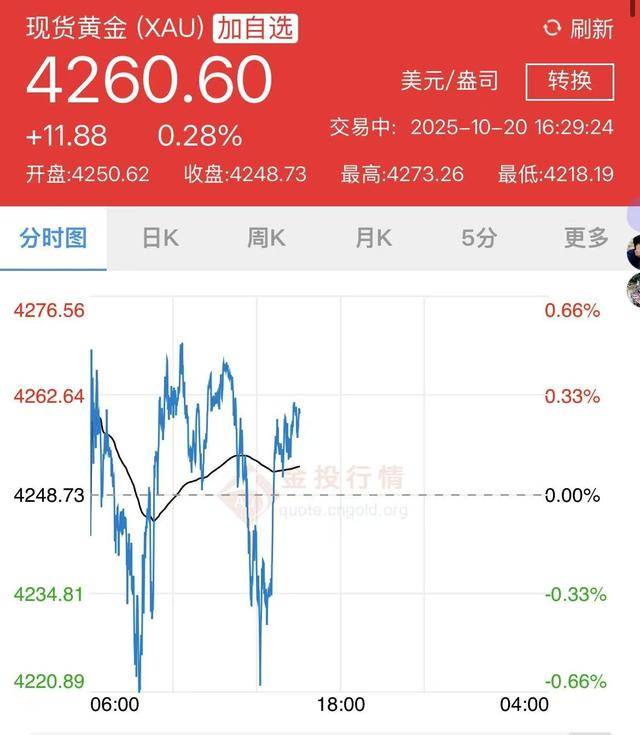Expand the 更多 chart options
Screen dimensions: 640x735
(586, 238)
